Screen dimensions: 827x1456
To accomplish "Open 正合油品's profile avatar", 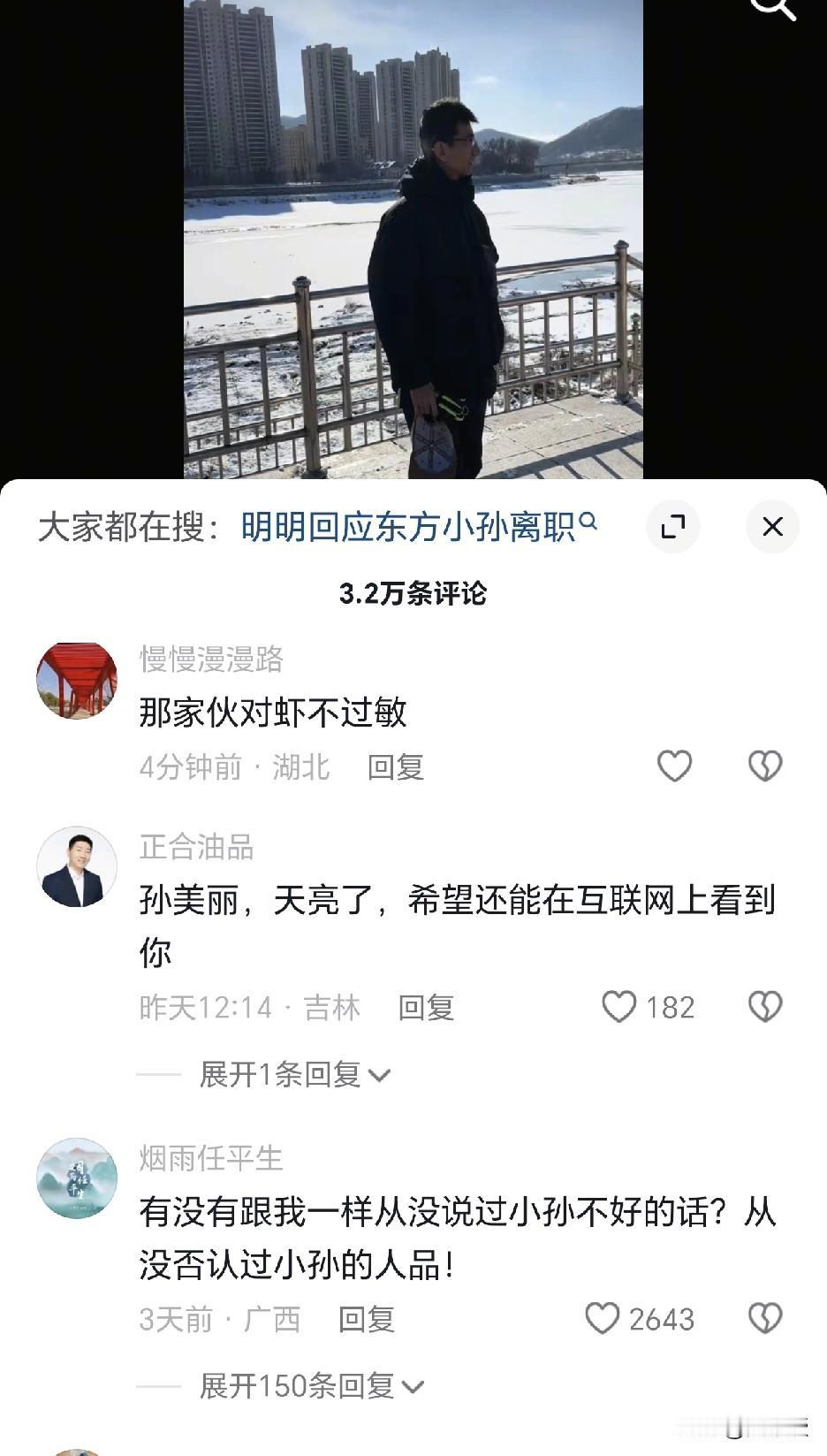I will click(76, 867).
